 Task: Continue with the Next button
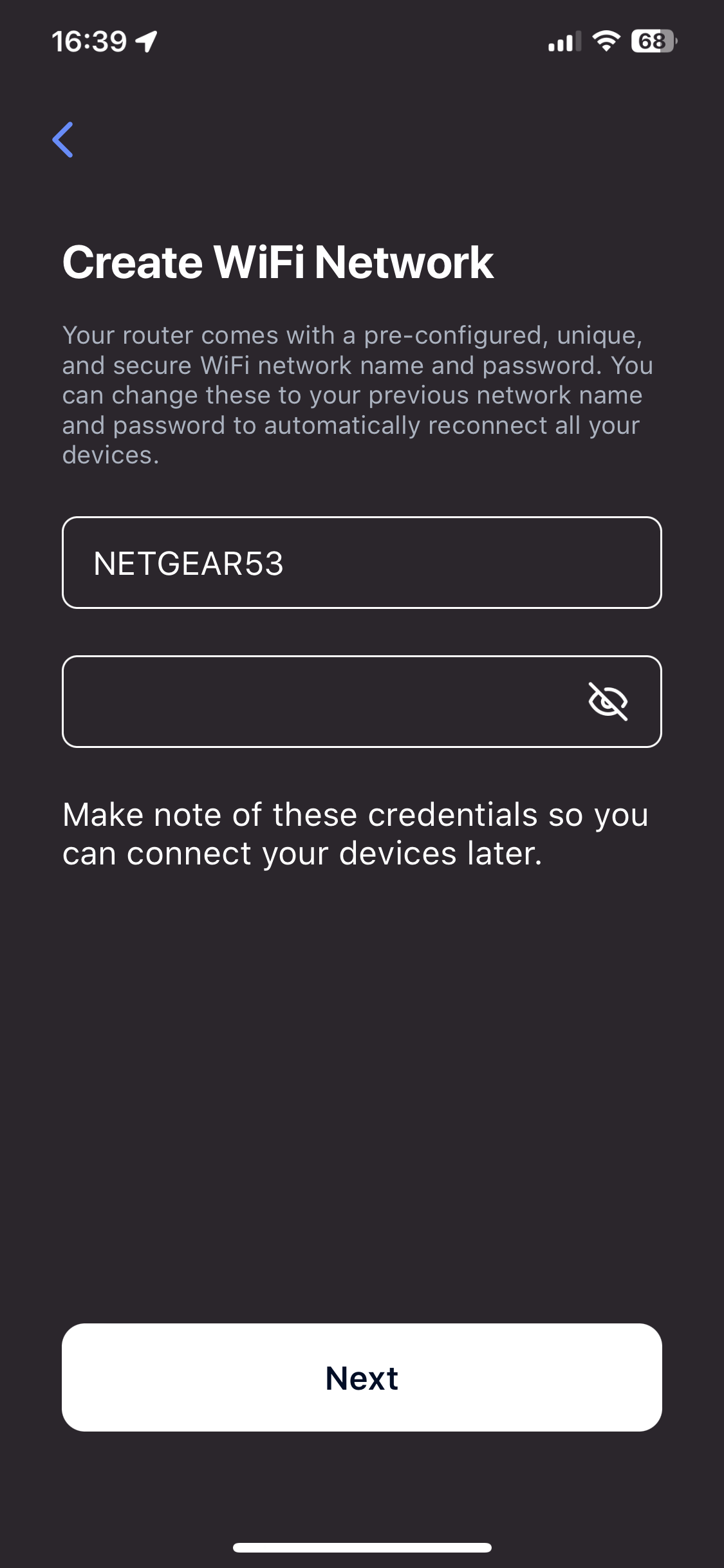tap(361, 1377)
